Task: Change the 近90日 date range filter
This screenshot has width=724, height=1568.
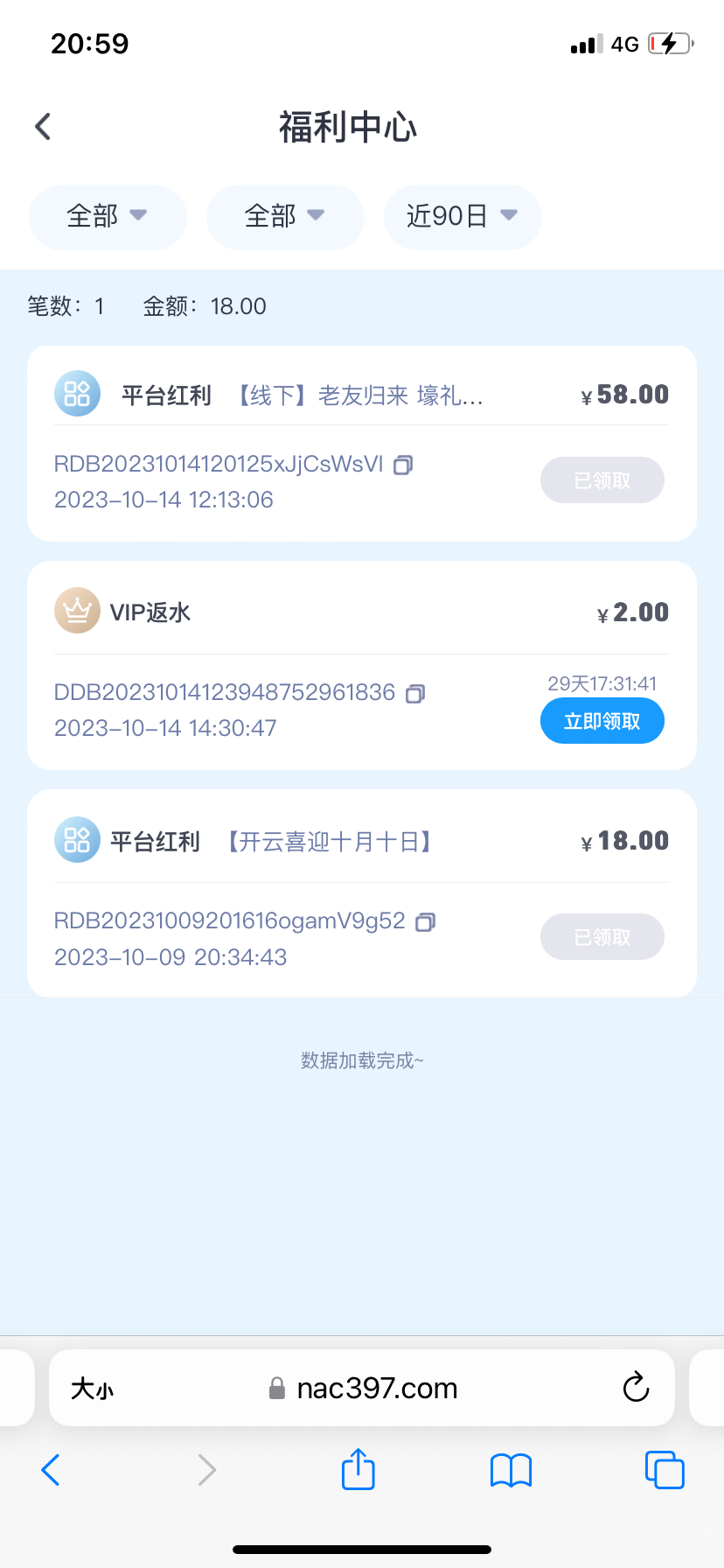Action: (x=463, y=216)
